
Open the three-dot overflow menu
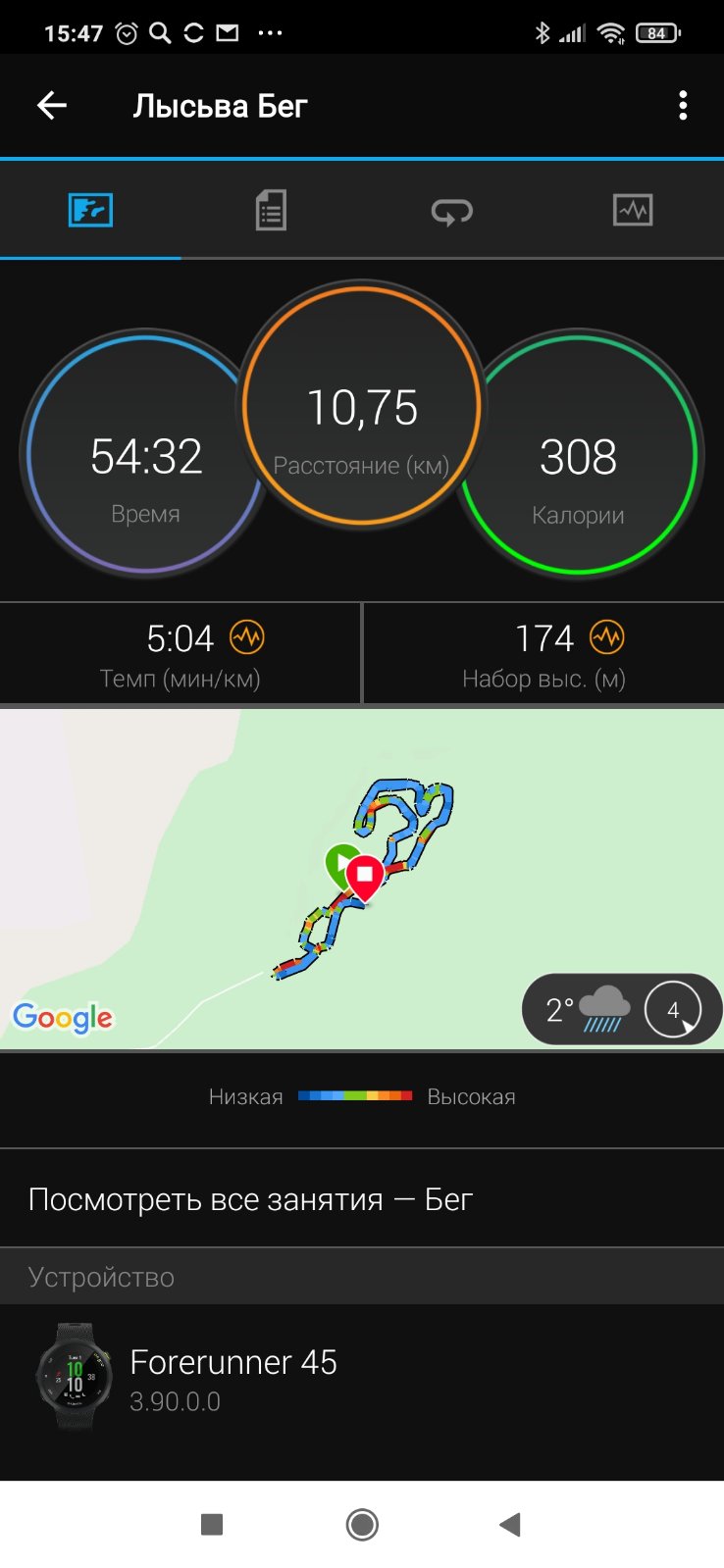coord(683,106)
